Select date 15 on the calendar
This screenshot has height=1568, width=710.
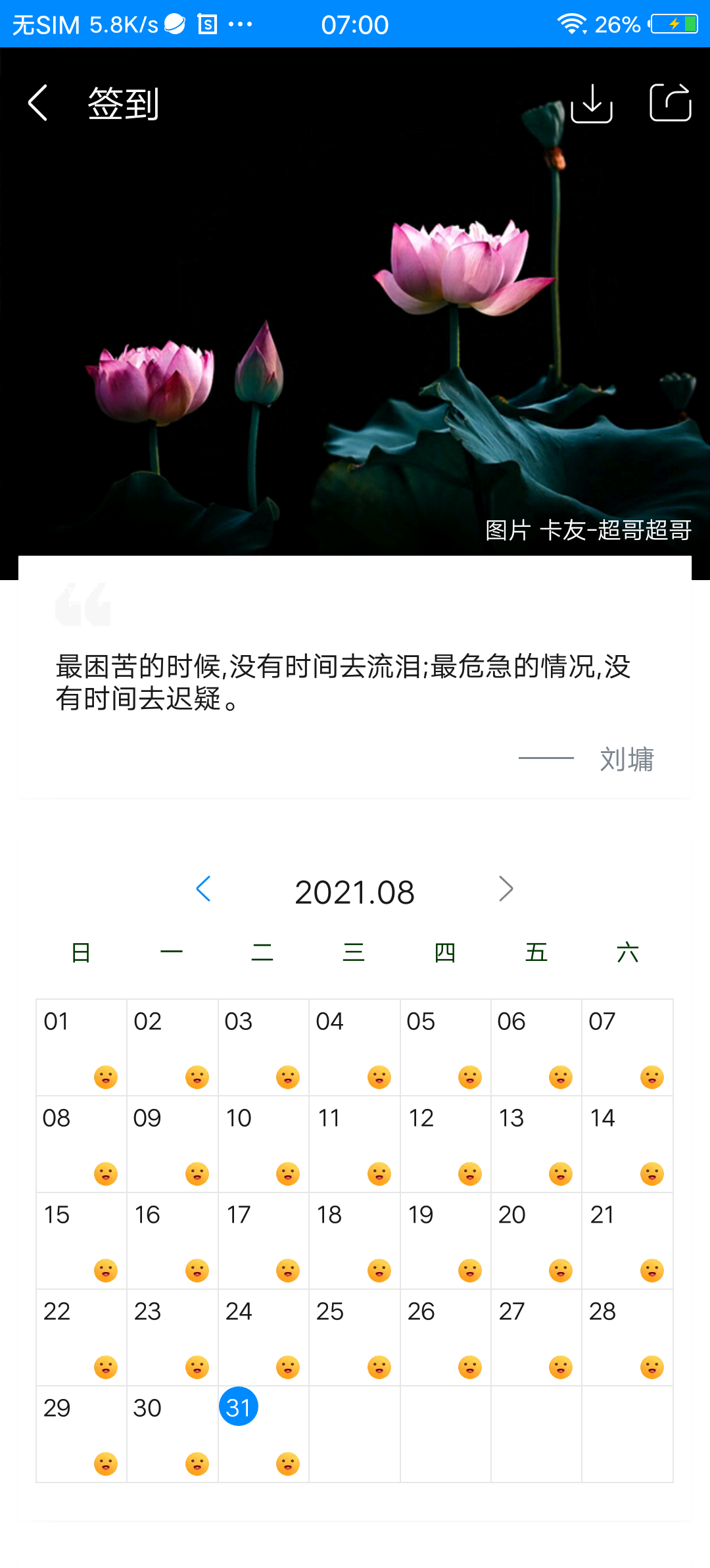81,1240
